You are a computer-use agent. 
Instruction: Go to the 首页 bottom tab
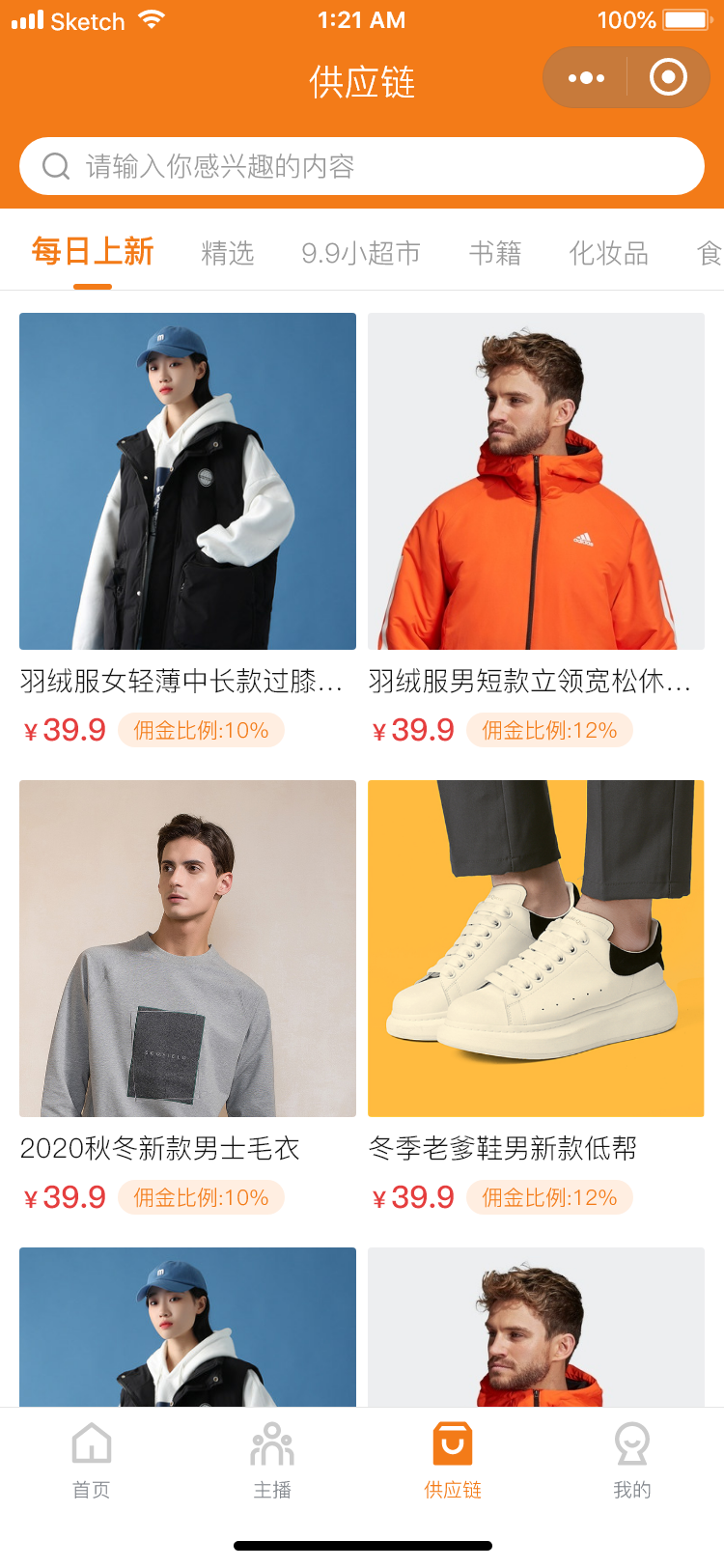point(92,1459)
